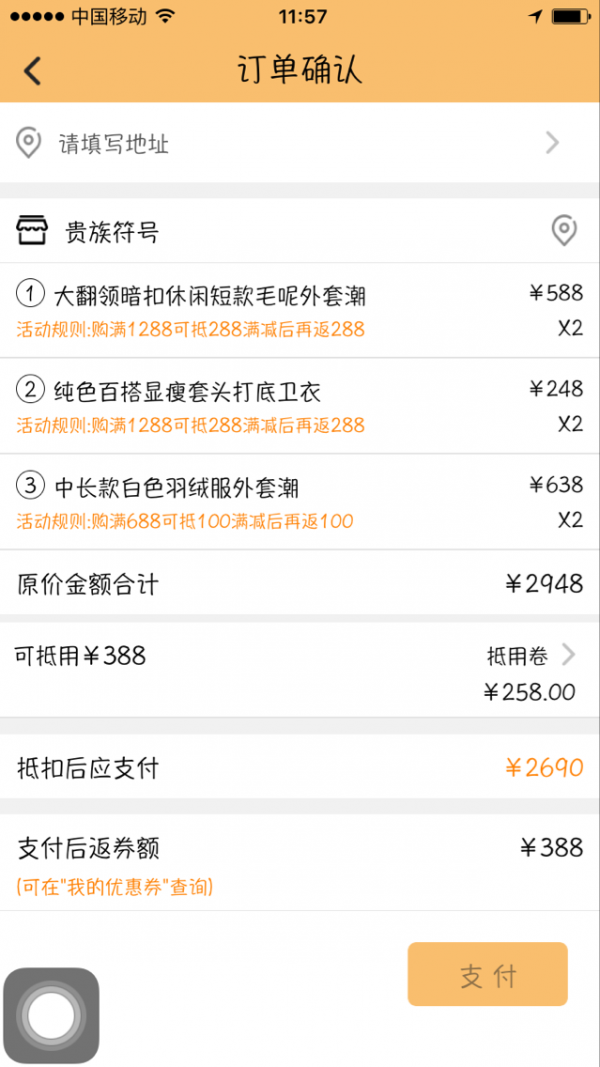Image resolution: width=600 pixels, height=1067 pixels.
Task: Open the AssistiveTouch floating button
Action: tap(50, 1016)
